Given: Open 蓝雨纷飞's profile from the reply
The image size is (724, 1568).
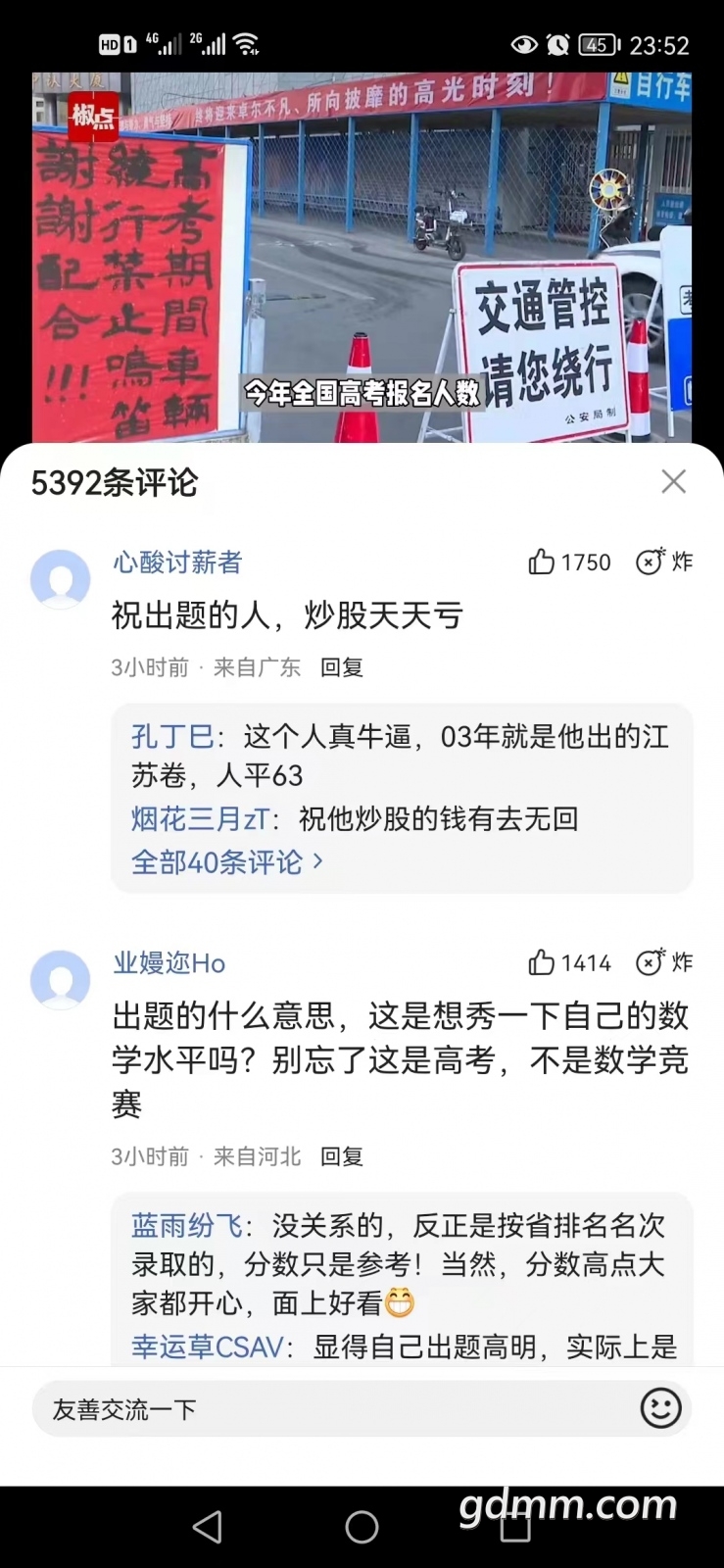Looking at the screenshot, I should [186, 1225].
